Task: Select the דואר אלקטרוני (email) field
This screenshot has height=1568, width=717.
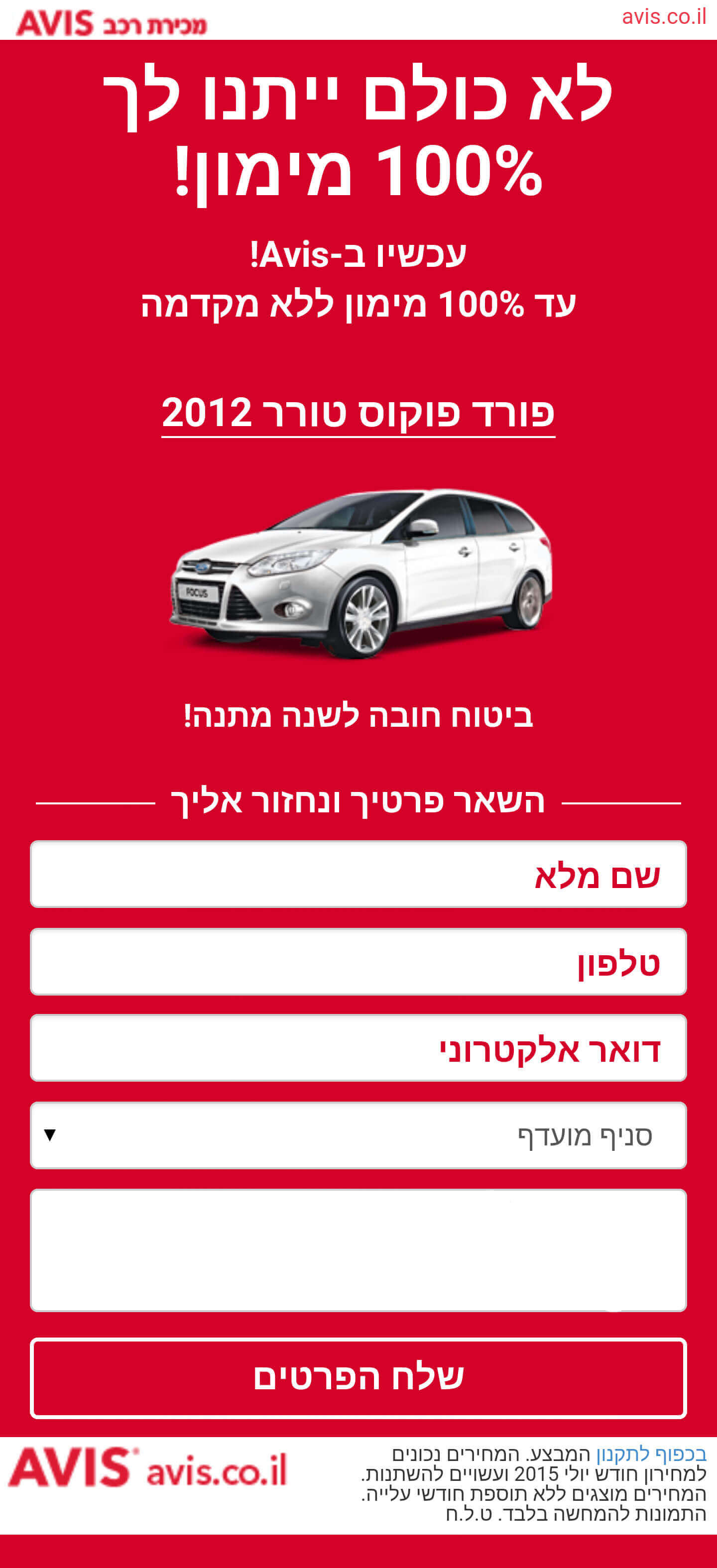Action: [358, 1048]
